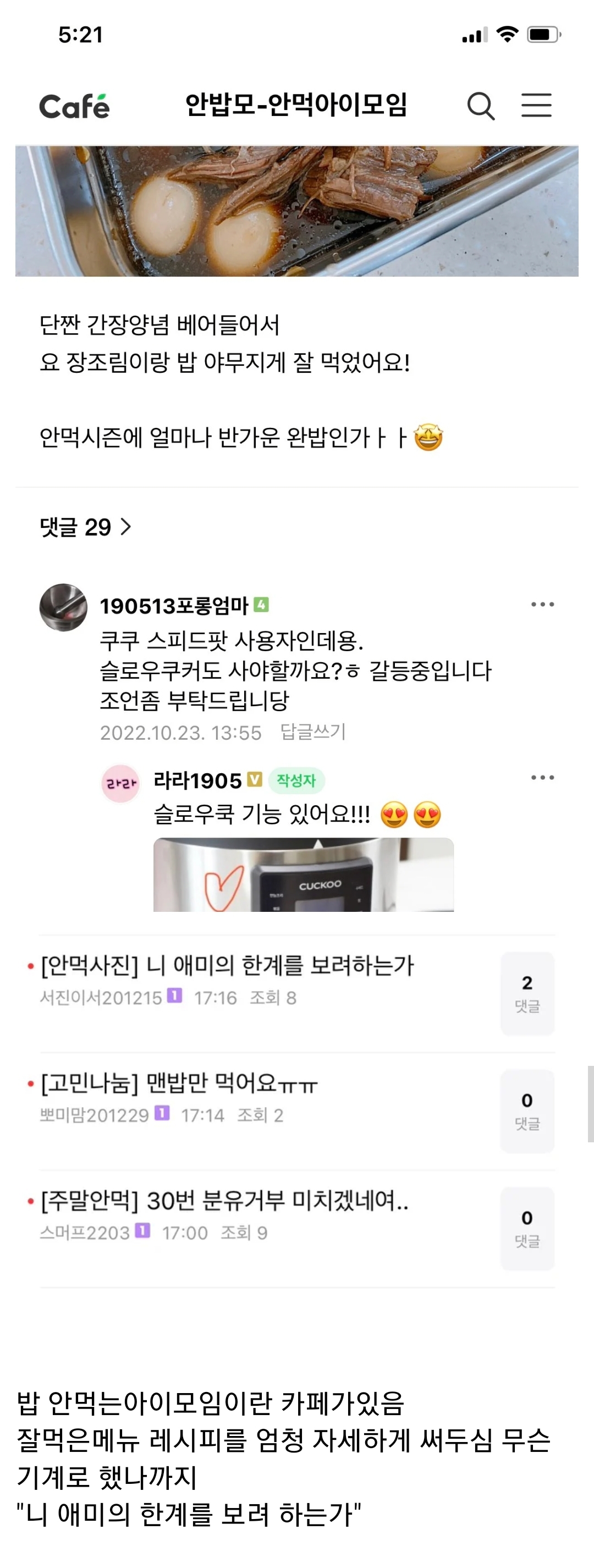
Task: Open more options on 라라1905's reply
Action: pos(542,777)
